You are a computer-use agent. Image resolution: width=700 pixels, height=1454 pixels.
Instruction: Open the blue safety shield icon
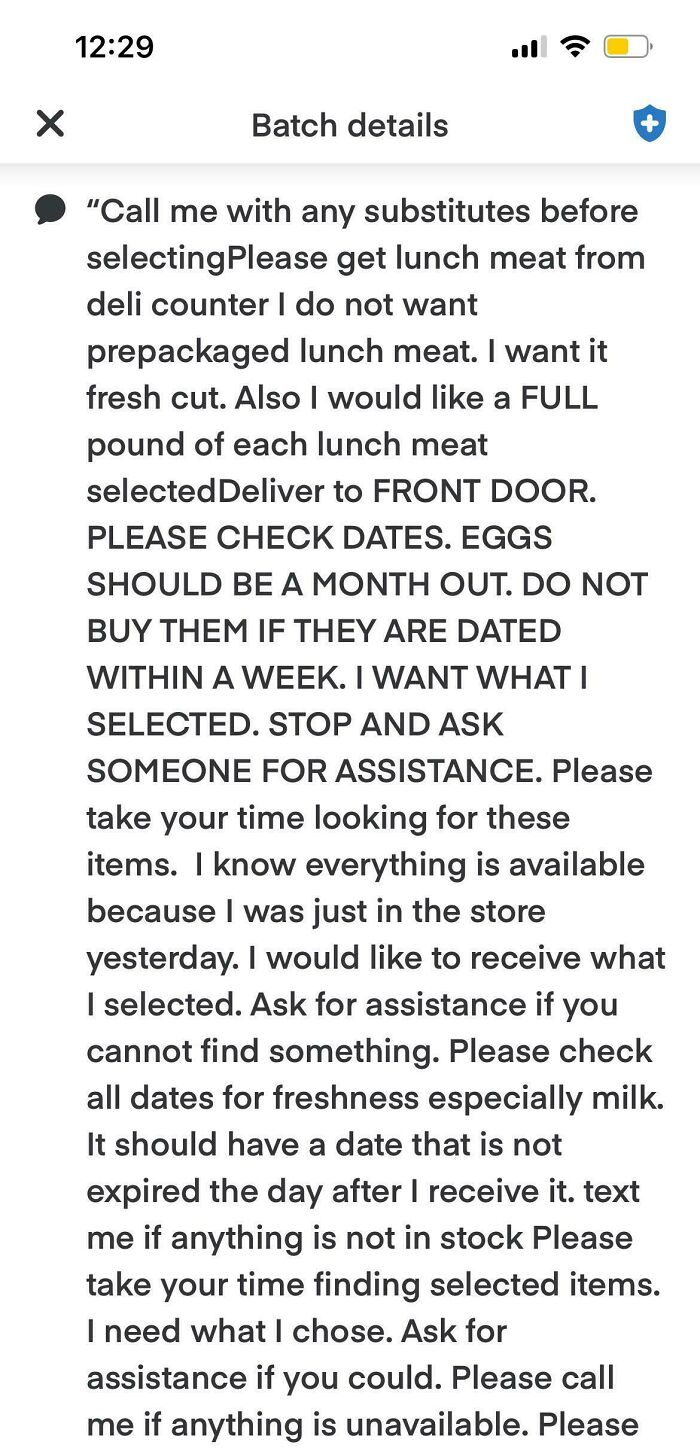(x=649, y=125)
